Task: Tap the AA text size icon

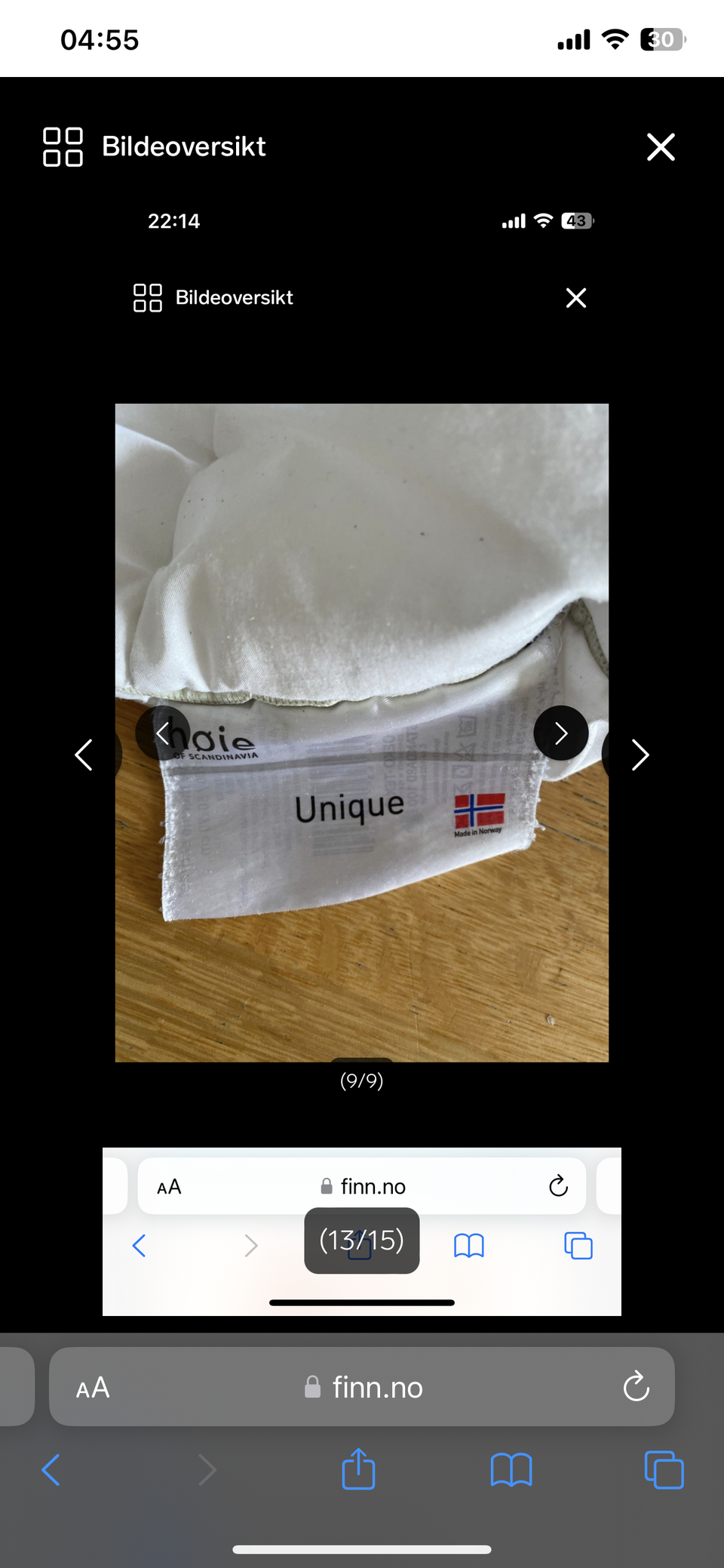Action: tap(92, 1387)
